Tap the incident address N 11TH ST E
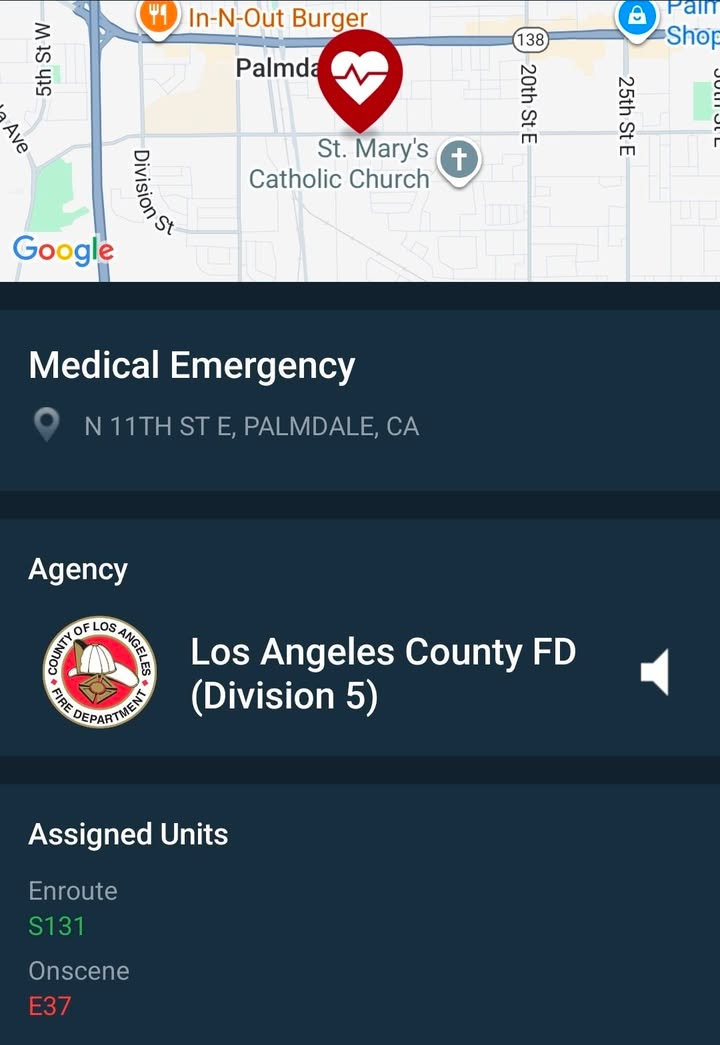720x1045 pixels. 251,427
